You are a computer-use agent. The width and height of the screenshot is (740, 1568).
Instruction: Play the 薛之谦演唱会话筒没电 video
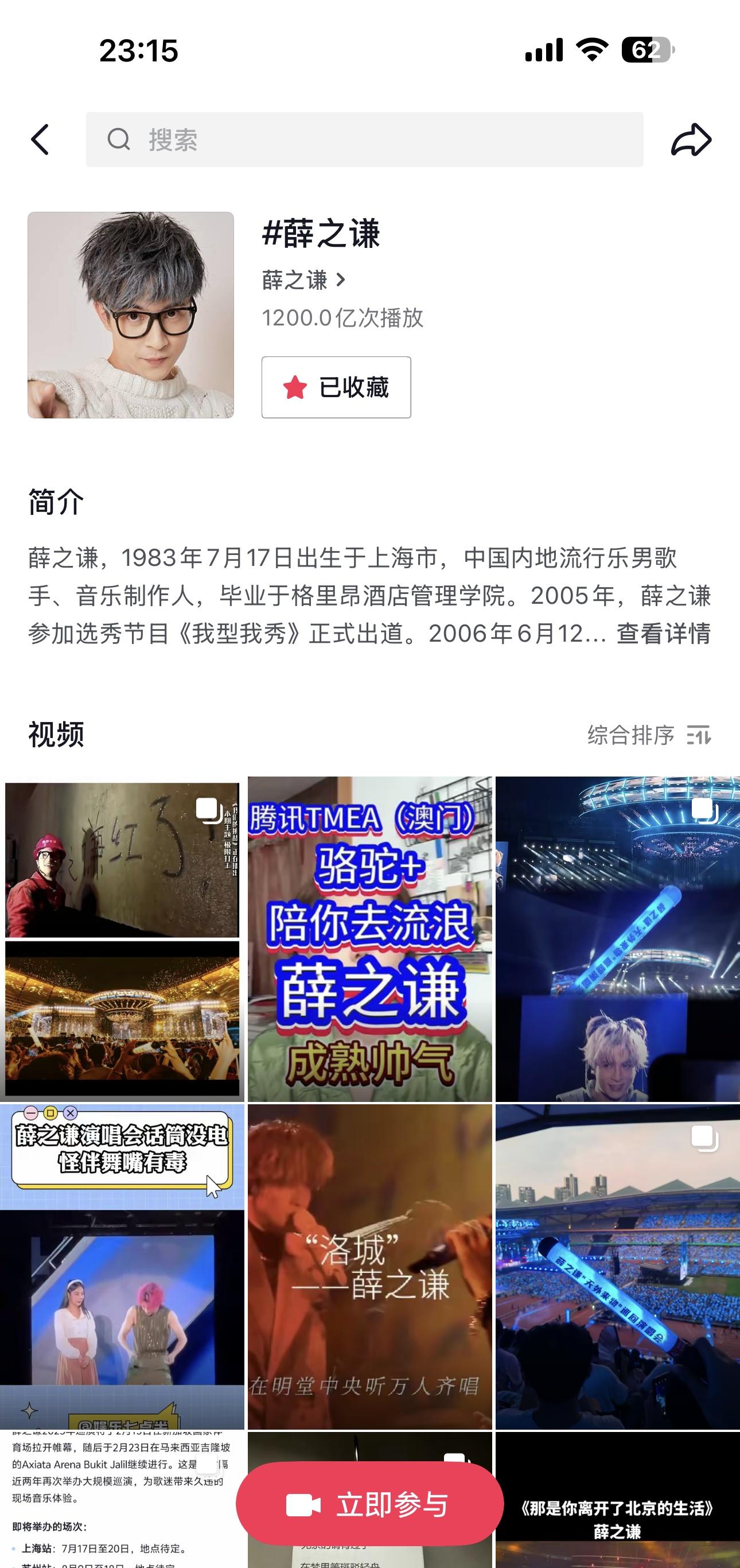[x=122, y=1266]
